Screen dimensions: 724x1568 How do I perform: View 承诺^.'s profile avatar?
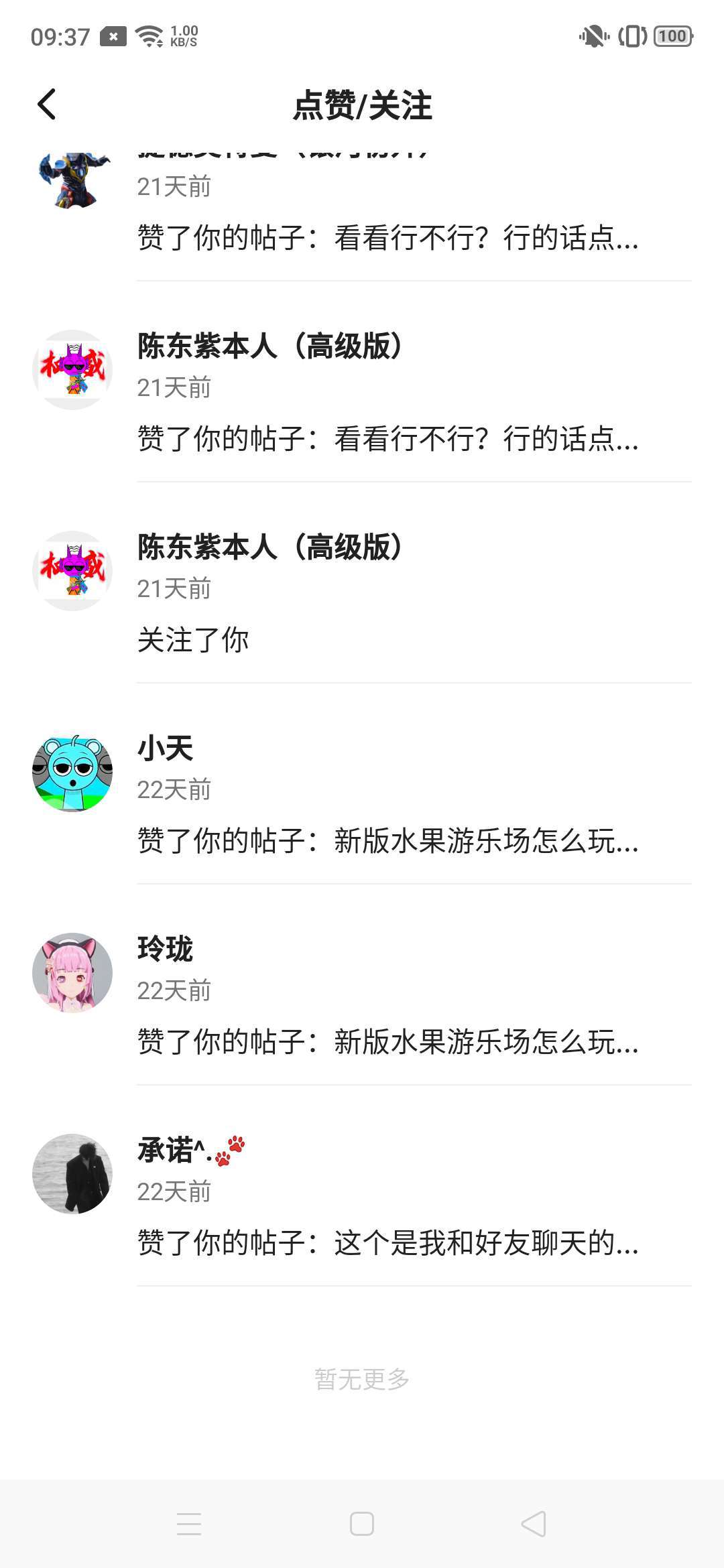click(72, 1174)
